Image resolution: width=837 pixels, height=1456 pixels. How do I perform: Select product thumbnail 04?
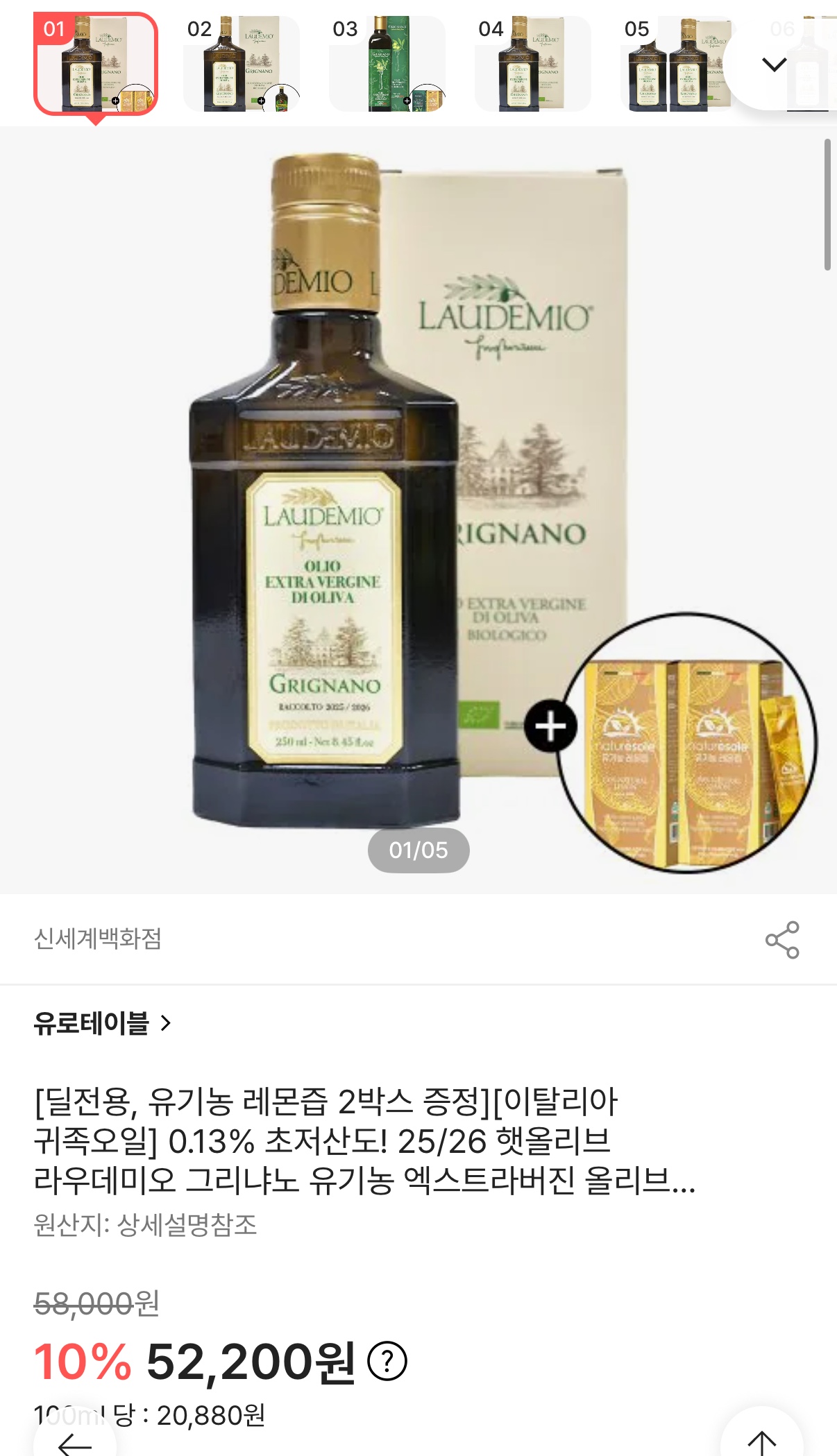pos(533,64)
